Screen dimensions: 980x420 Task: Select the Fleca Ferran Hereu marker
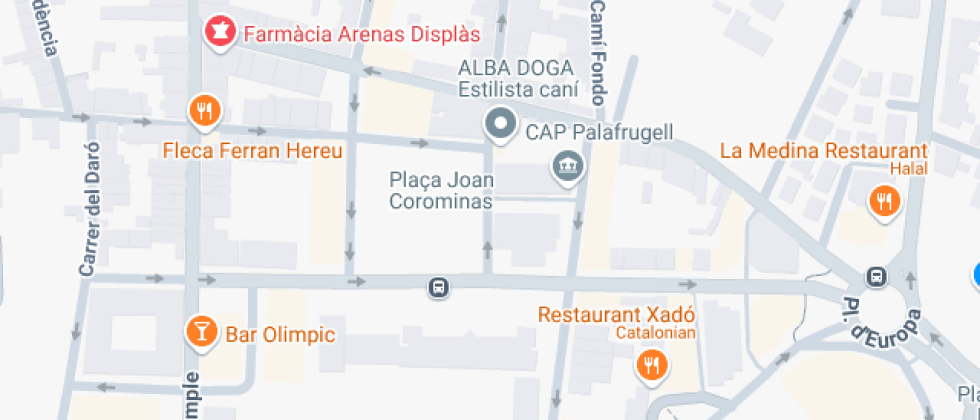click(x=204, y=111)
